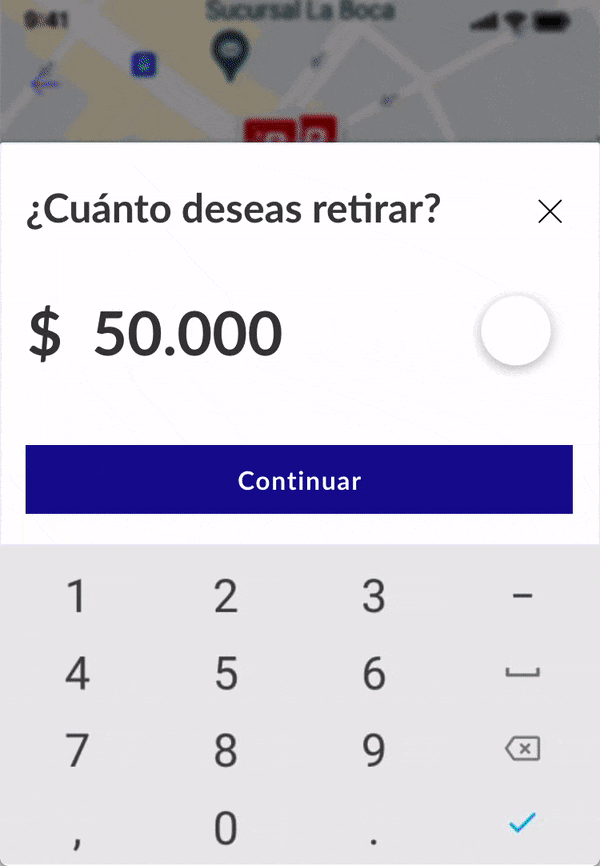Go back with the arrow on map

(44, 82)
